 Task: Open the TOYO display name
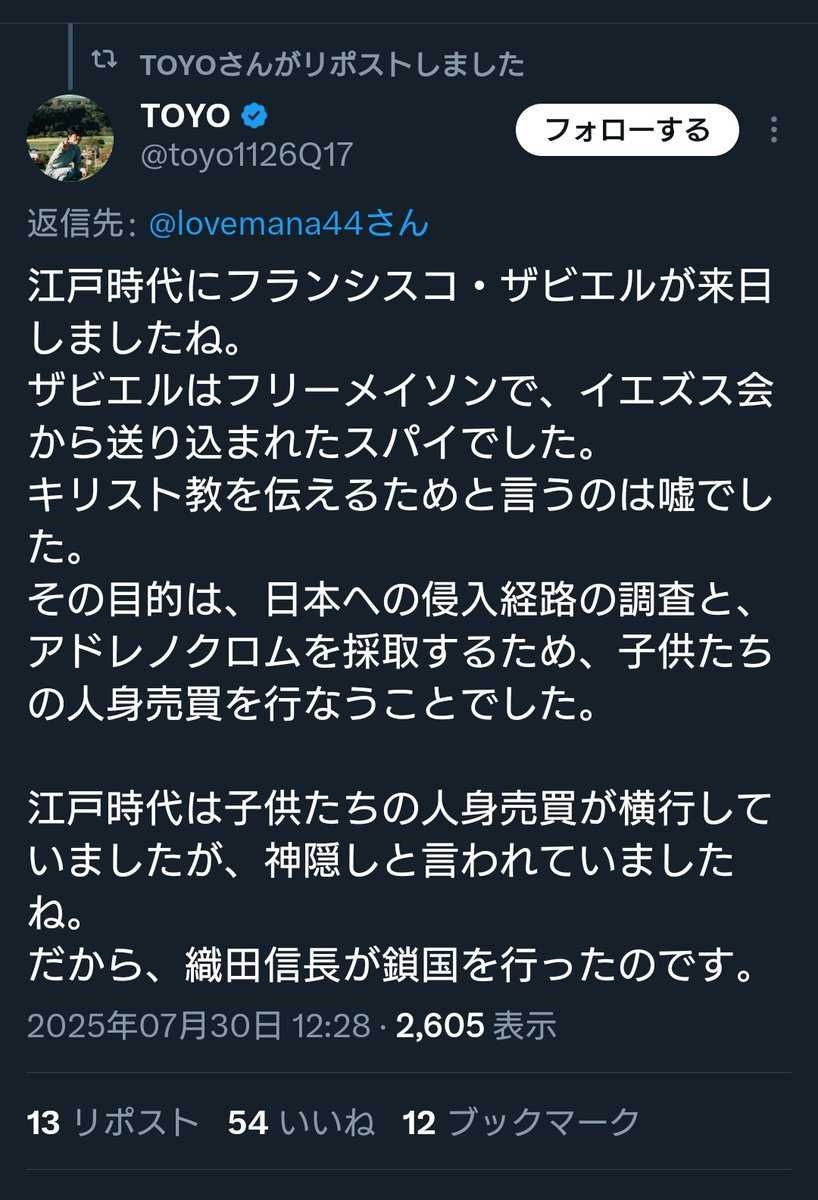coord(186,117)
